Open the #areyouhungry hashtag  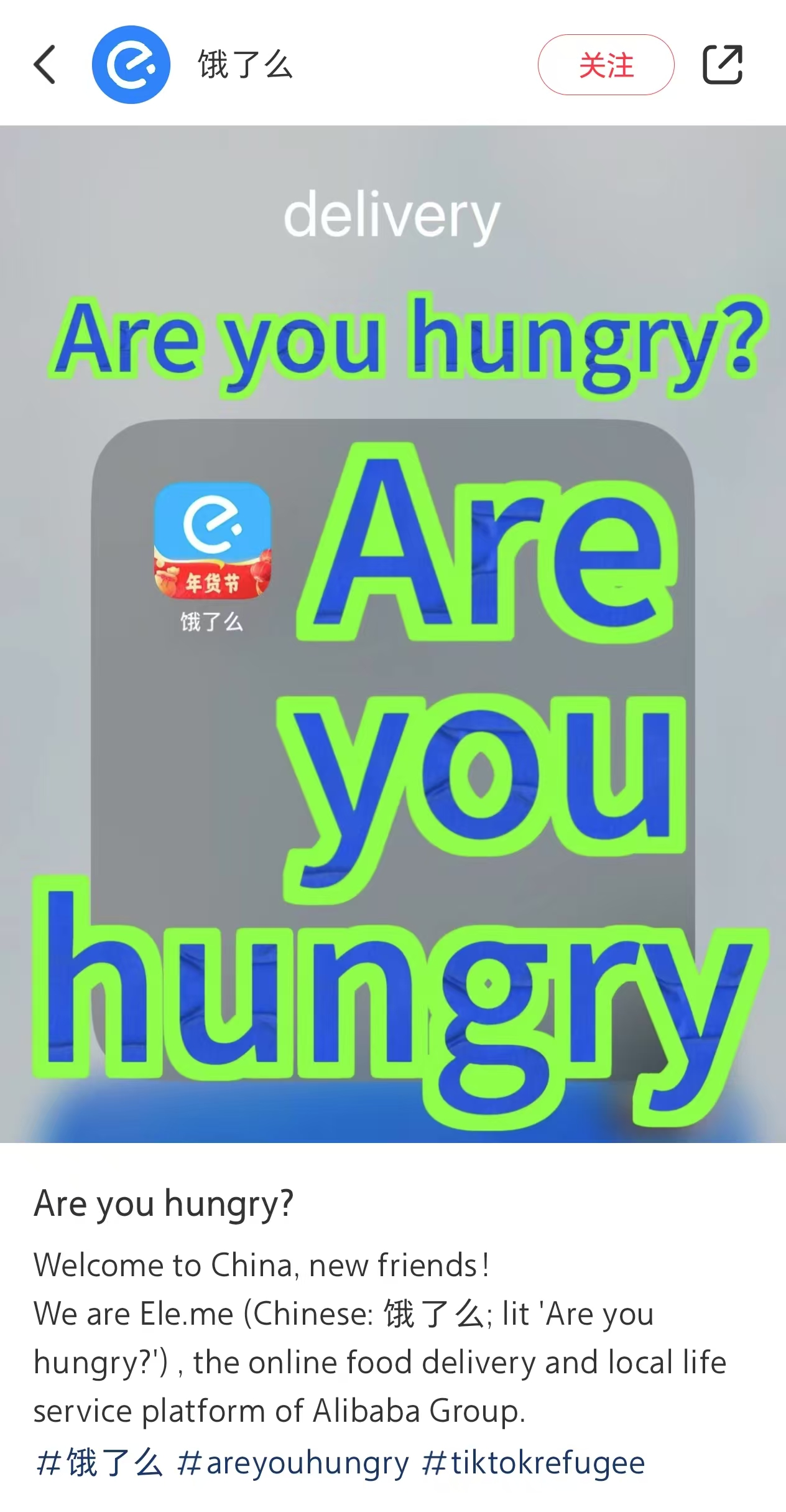click(293, 1463)
